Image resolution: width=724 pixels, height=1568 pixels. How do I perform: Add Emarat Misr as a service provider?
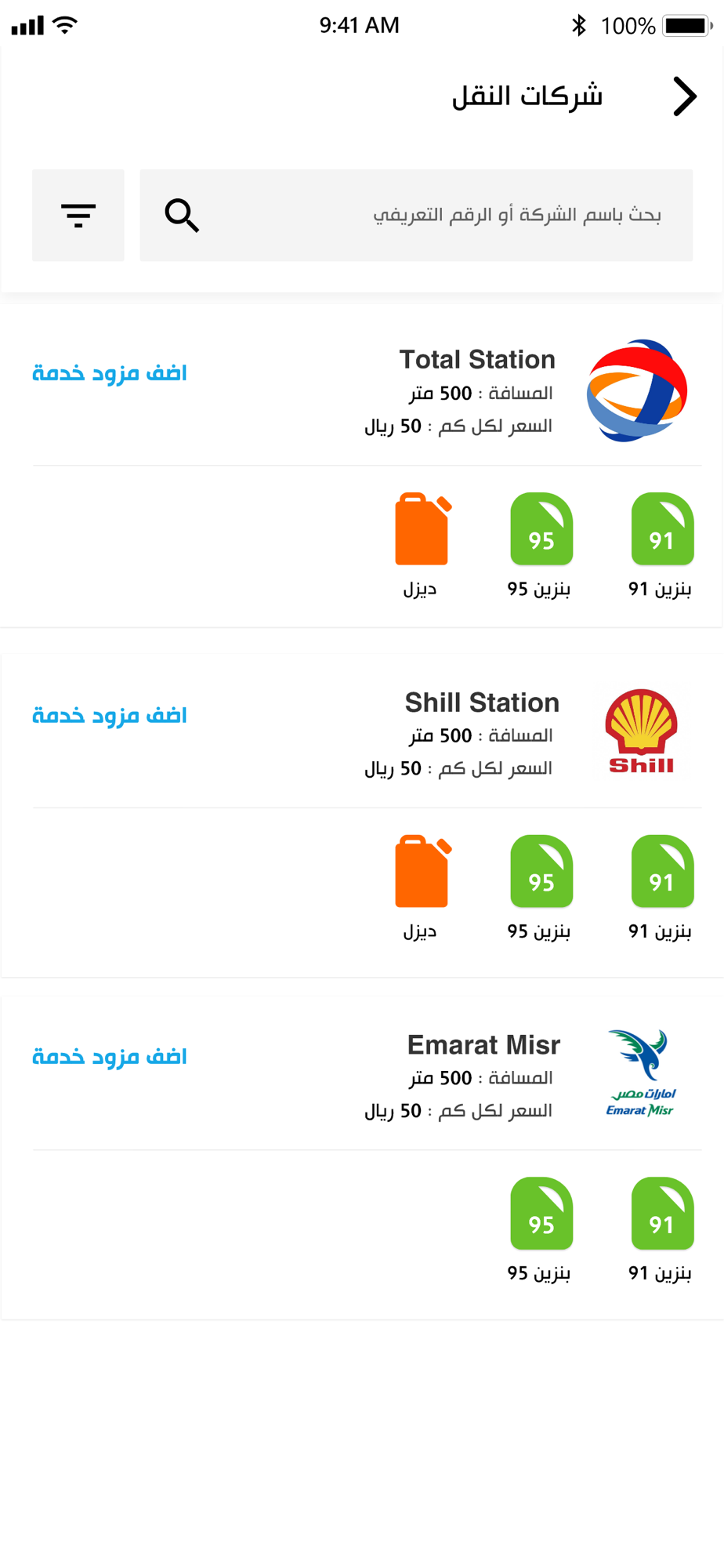click(x=110, y=1057)
